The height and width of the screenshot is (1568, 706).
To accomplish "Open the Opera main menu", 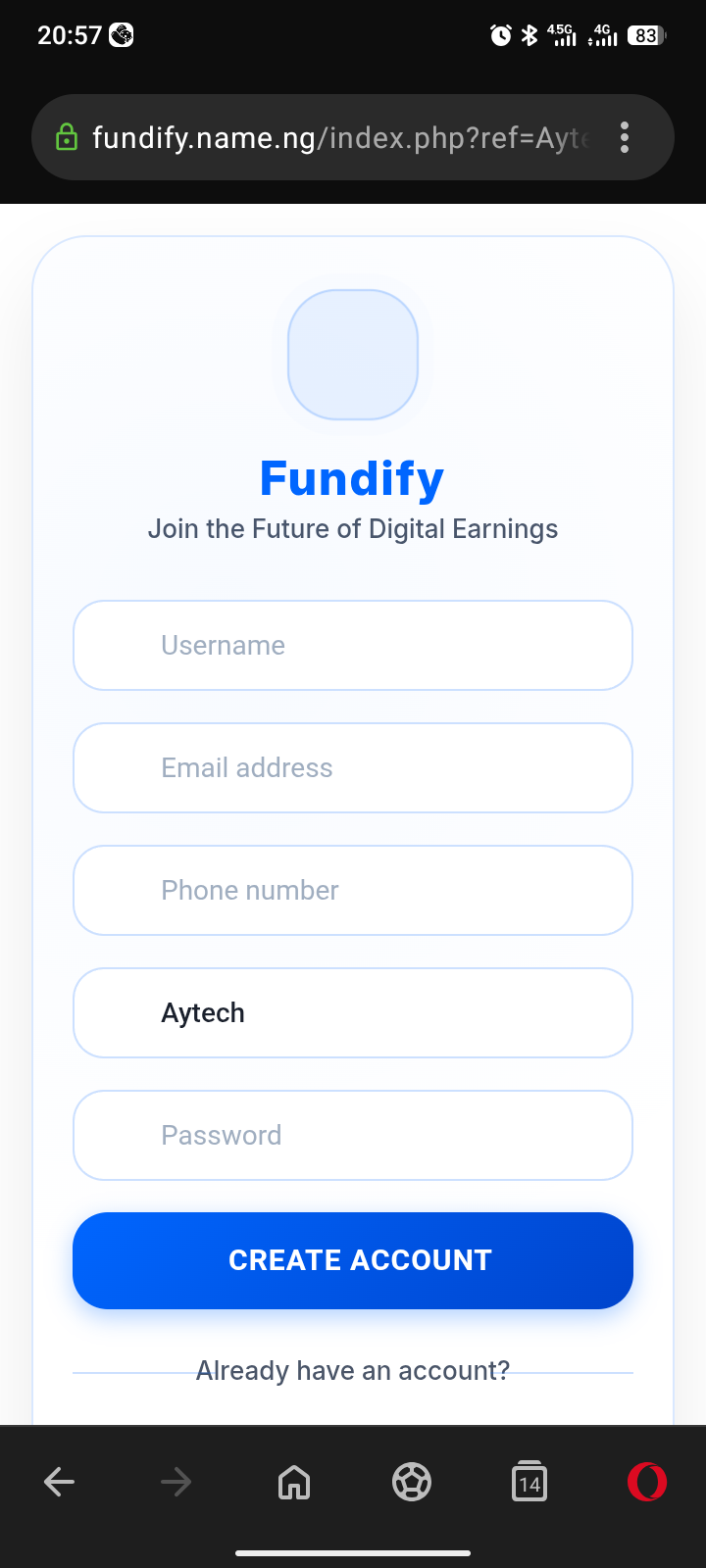I will (647, 1482).
